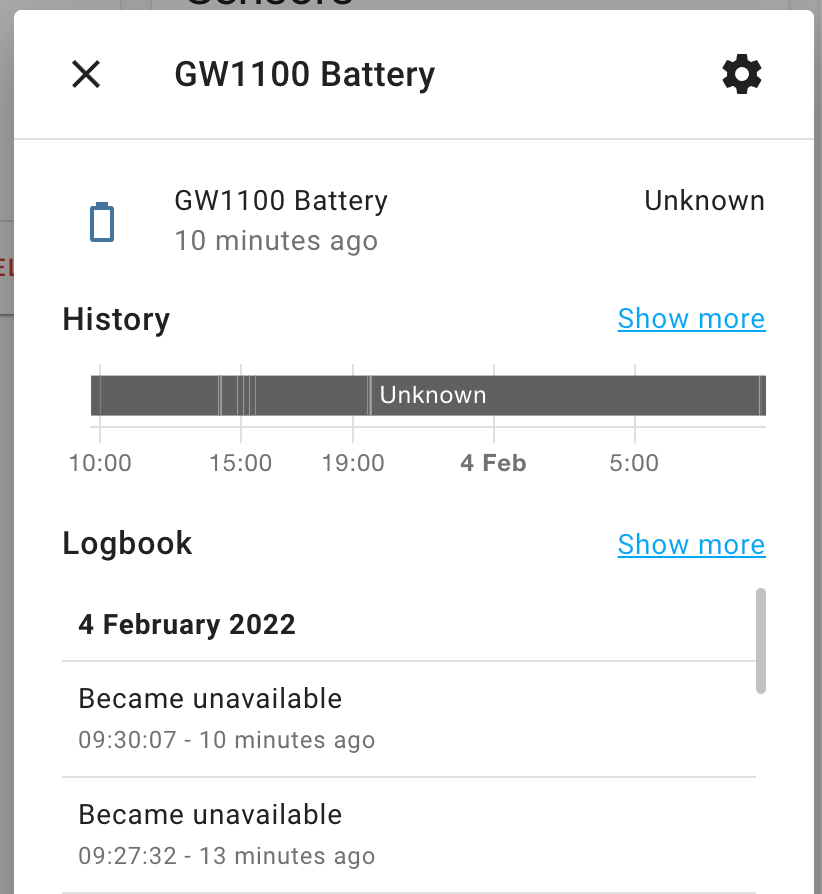
Task: Click the 19:00 label under the history graph
Action: tap(353, 462)
